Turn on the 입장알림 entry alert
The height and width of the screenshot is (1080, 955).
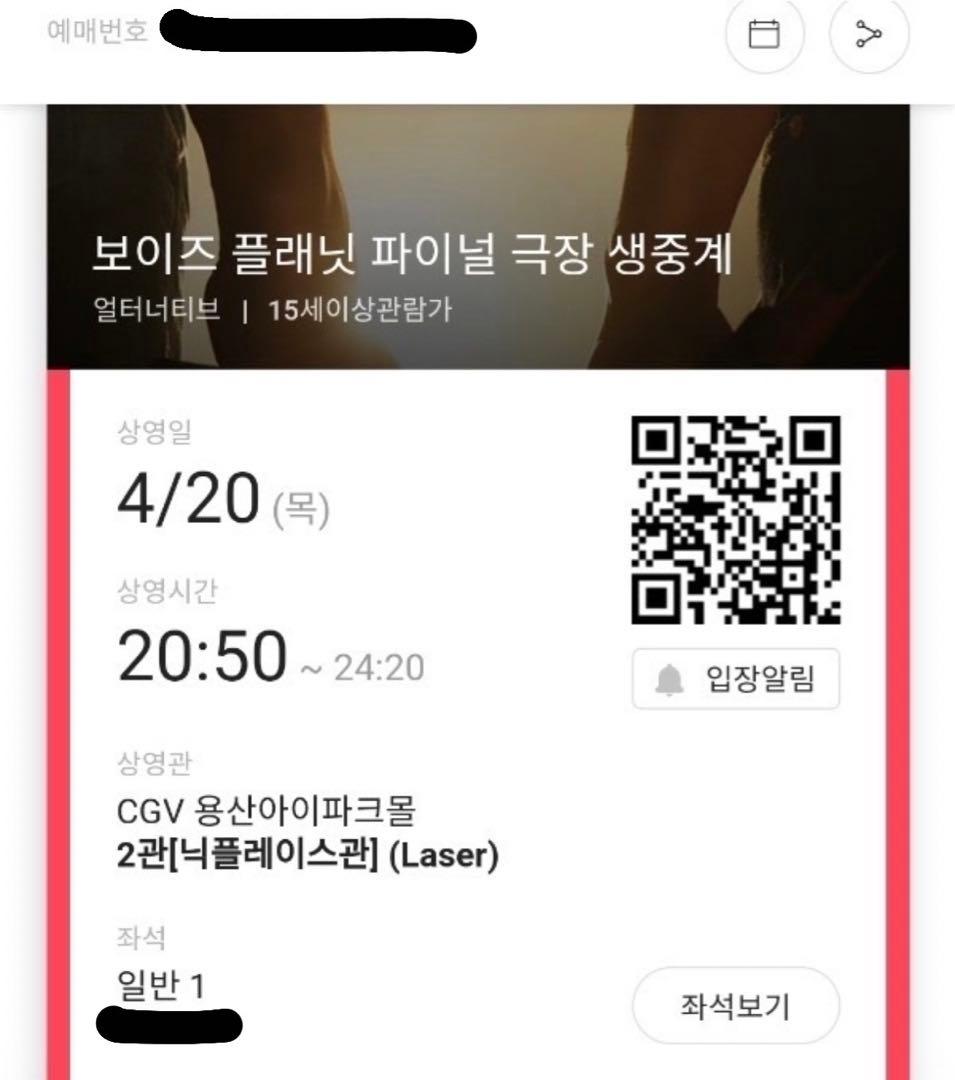736,681
